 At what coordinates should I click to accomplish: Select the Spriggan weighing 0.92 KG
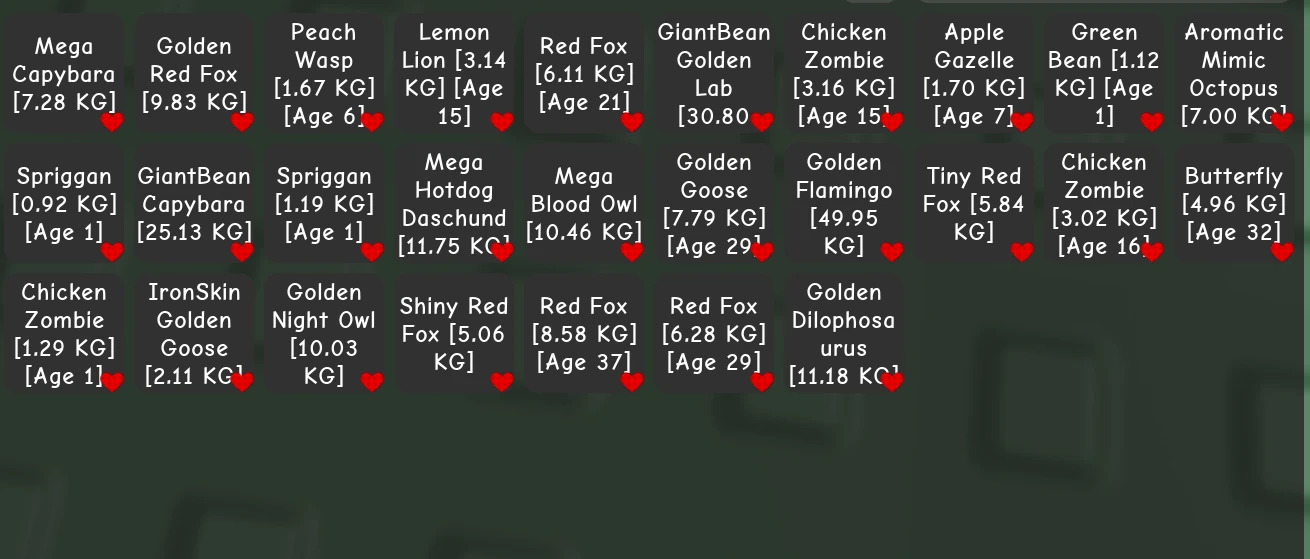pyautogui.click(x=64, y=204)
